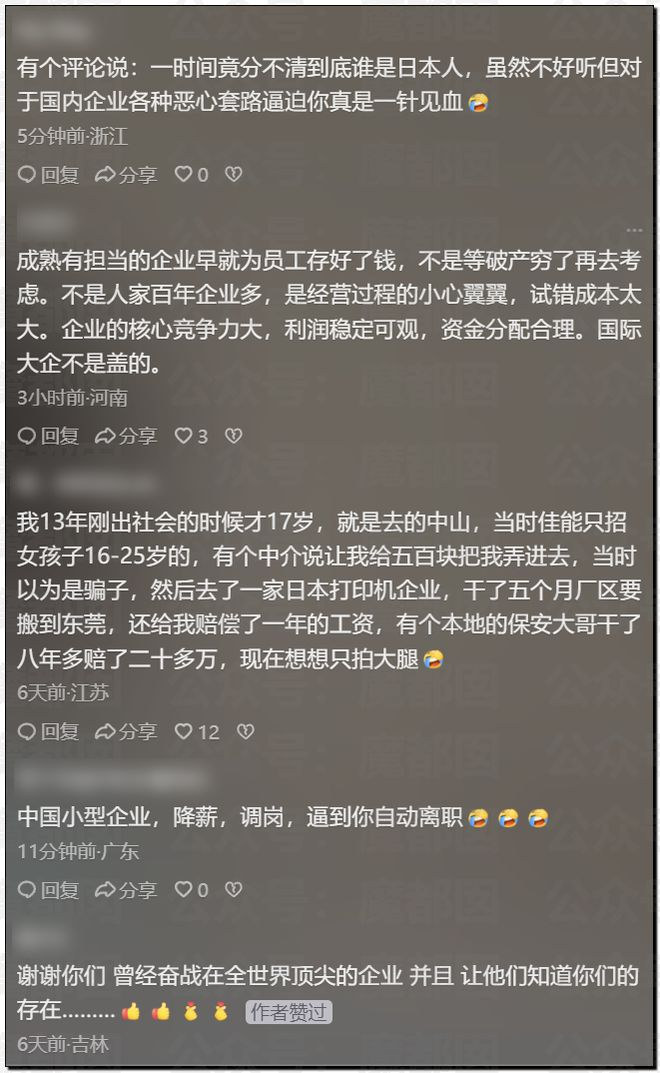This screenshot has height=1073, width=660.
Task: Share the 5分钟前·浙江 comment
Action: pos(126,175)
